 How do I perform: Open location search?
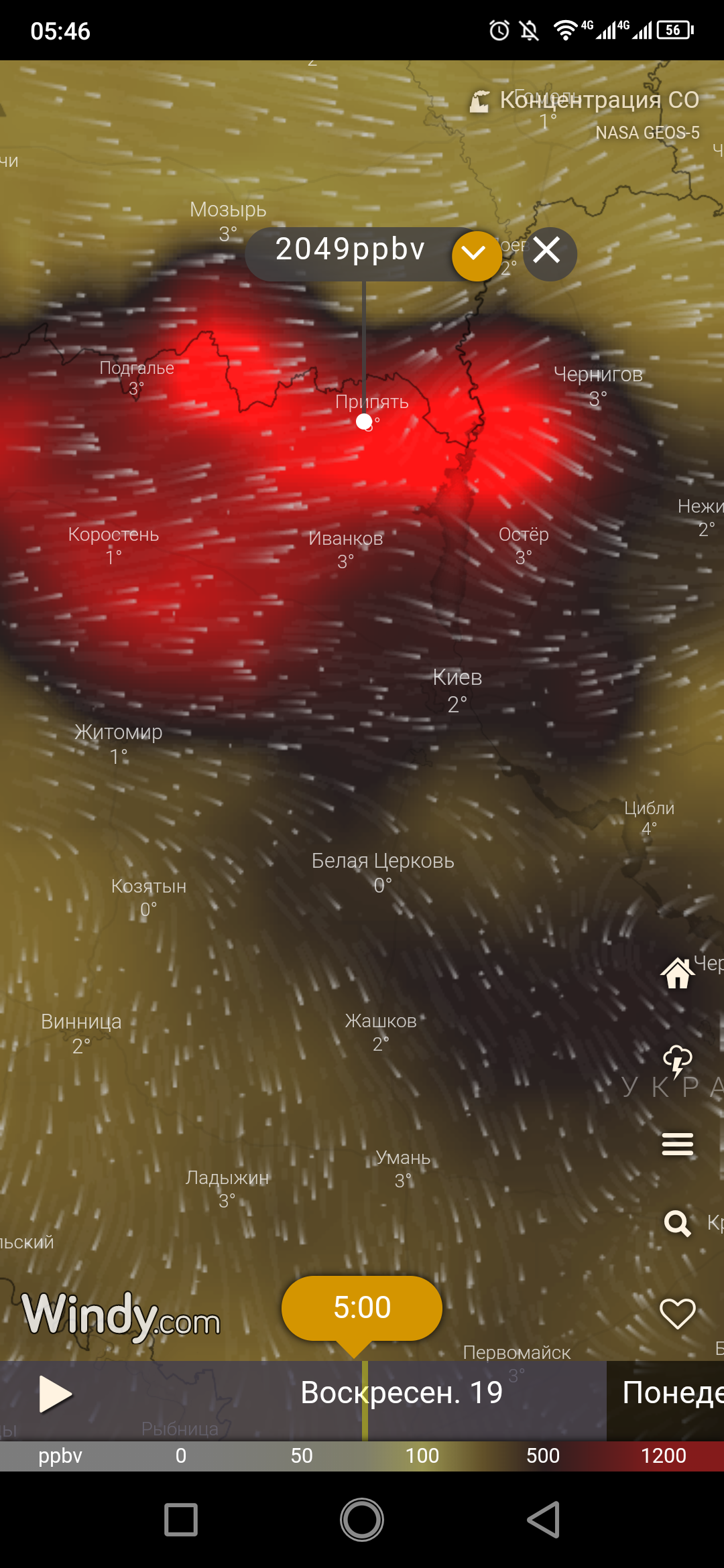pos(677,1223)
